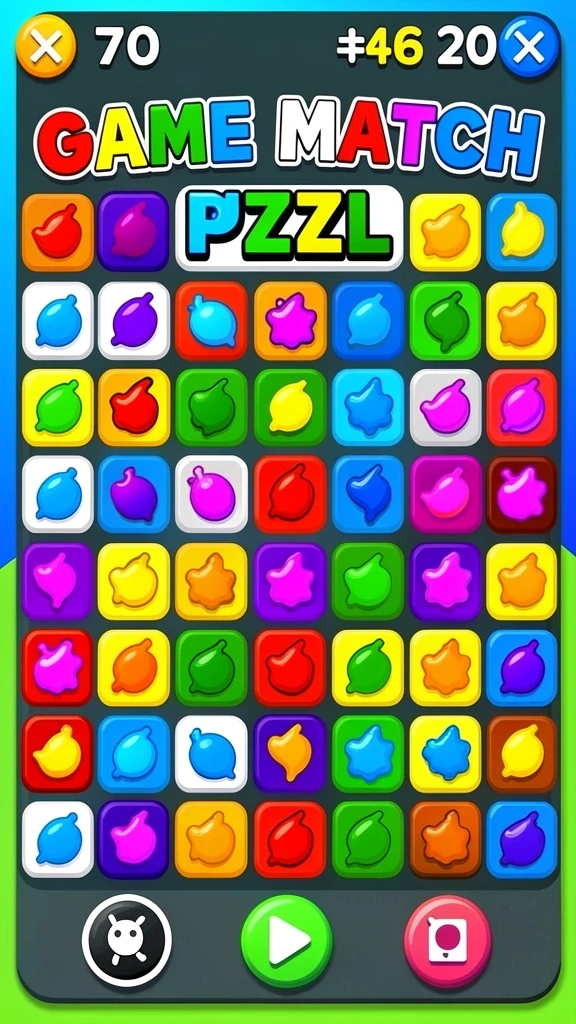The width and height of the screenshot is (576, 1024).
Task: Tap the pink round button with white square
Action: pyautogui.click(x=447, y=941)
